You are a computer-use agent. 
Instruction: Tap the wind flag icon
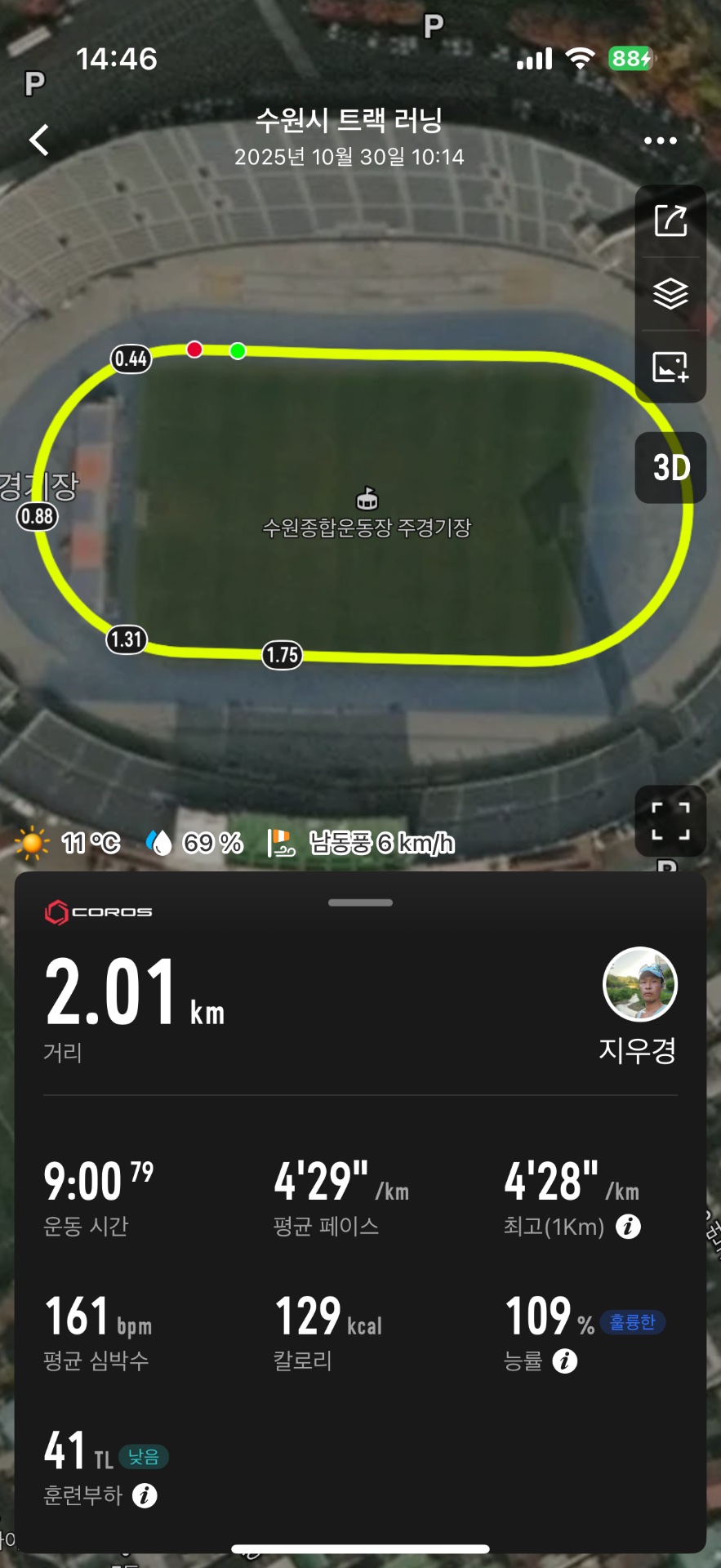click(282, 842)
